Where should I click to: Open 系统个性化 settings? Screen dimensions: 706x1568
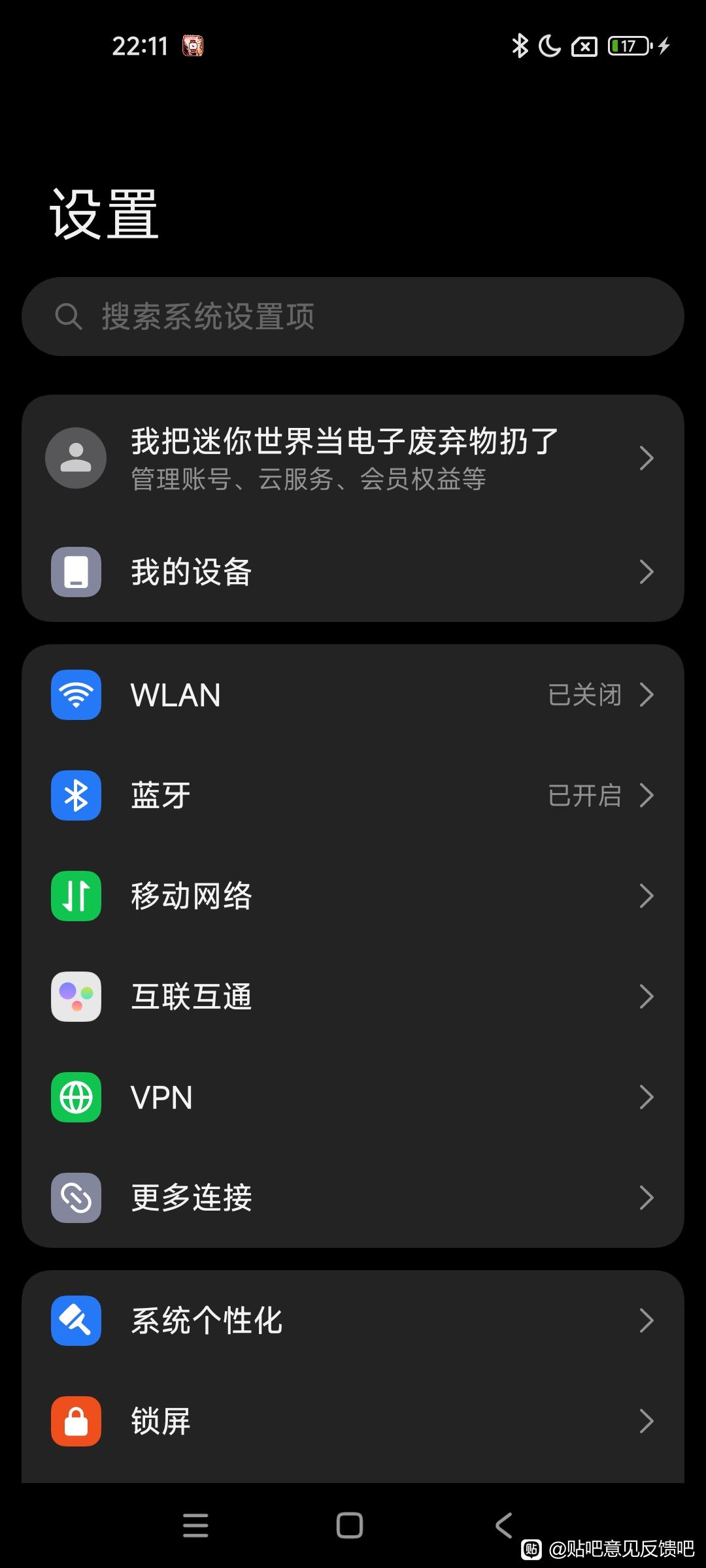tap(353, 1320)
